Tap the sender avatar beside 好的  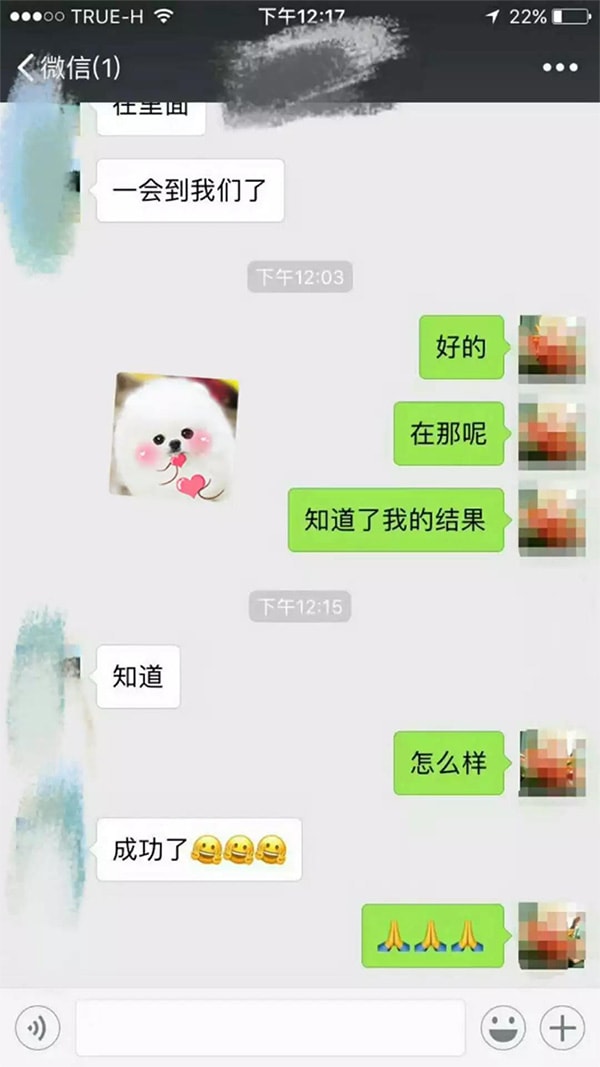551,348
